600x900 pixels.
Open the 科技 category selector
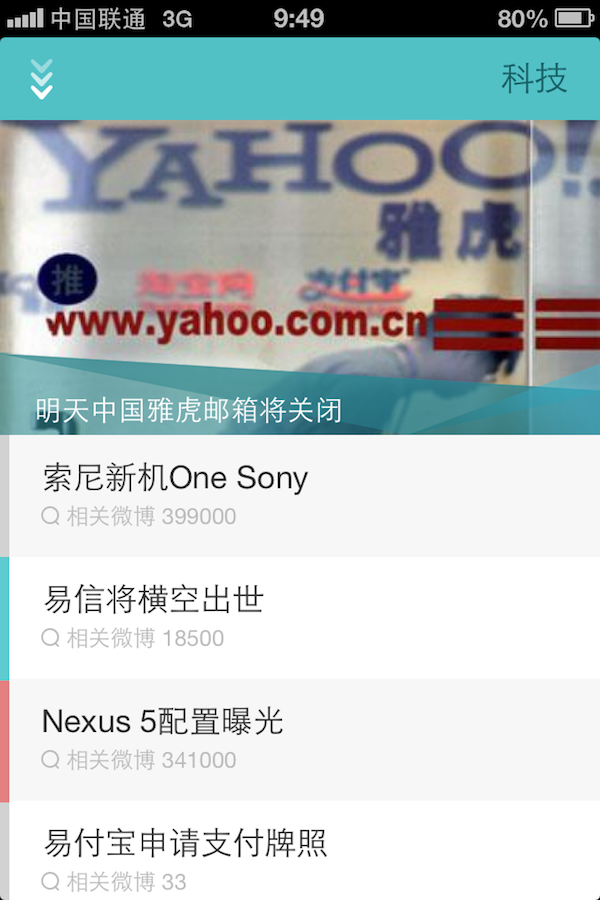(x=534, y=79)
